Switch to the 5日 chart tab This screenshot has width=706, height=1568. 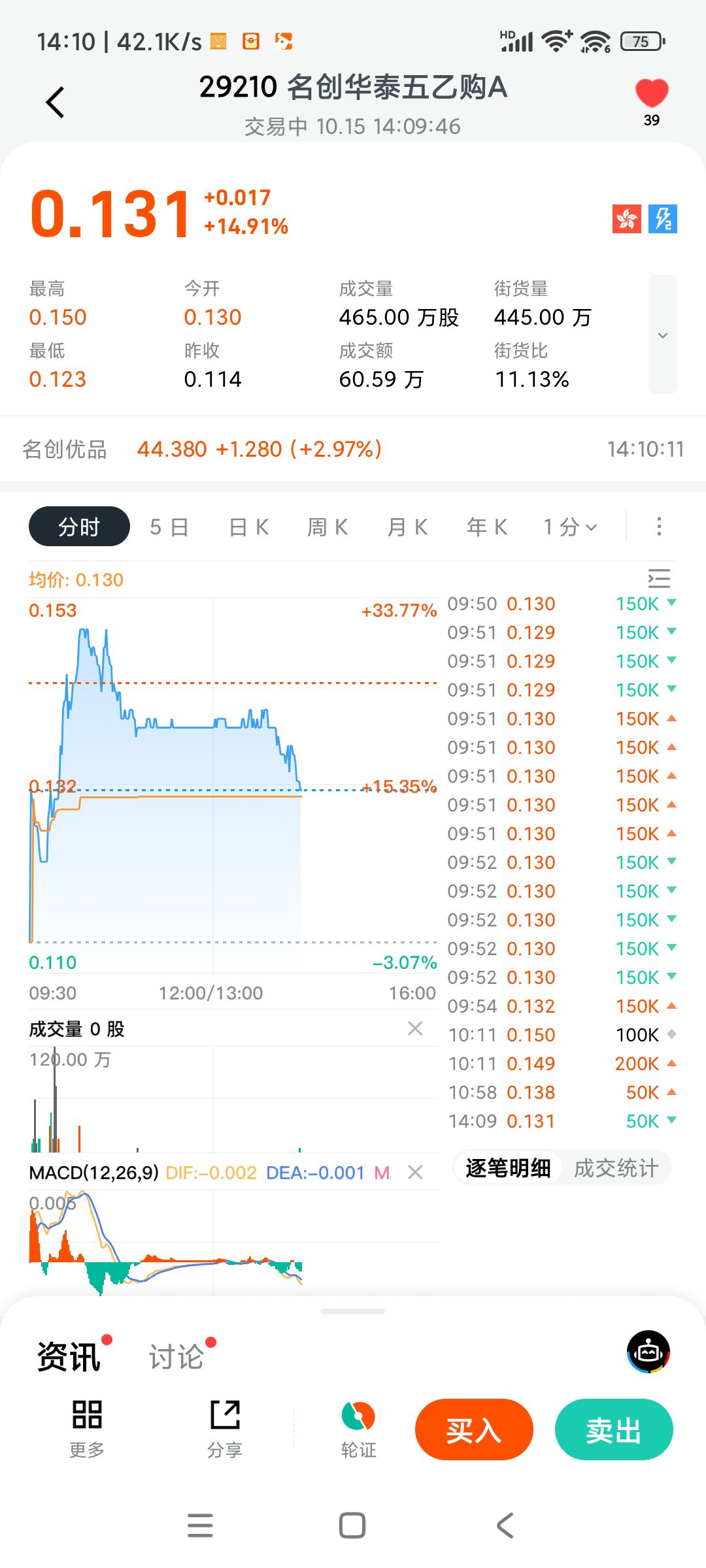coord(169,527)
